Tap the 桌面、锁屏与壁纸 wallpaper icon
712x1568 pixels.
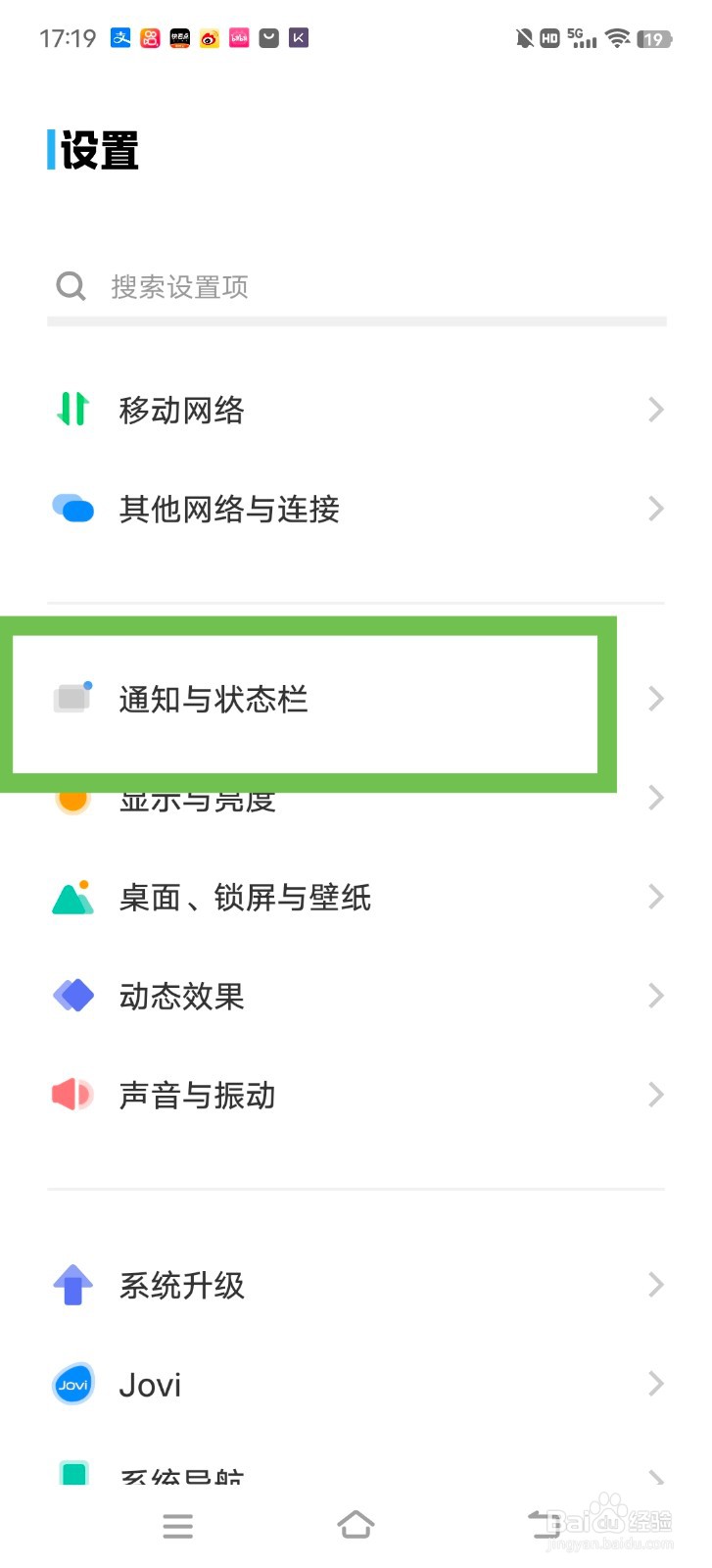pyautogui.click(x=72, y=897)
